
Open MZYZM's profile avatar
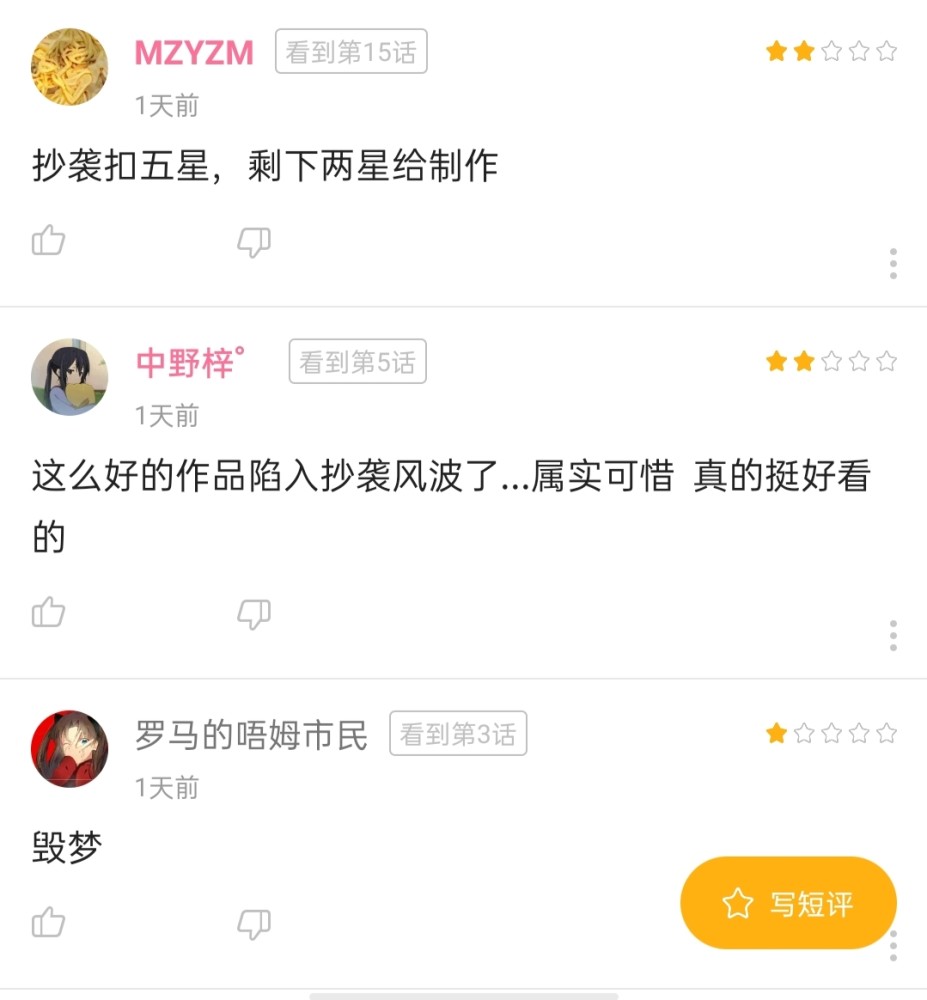point(70,66)
